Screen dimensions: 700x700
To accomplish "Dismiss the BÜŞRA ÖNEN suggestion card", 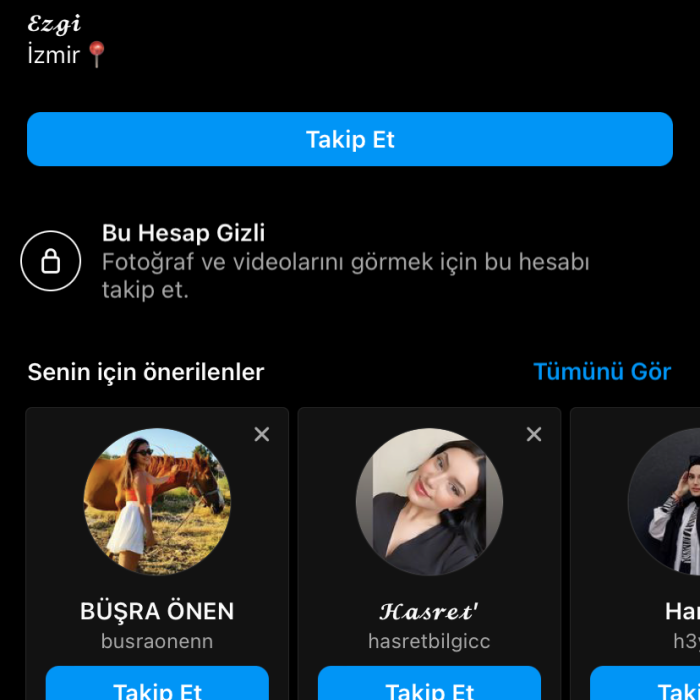I will (262, 434).
